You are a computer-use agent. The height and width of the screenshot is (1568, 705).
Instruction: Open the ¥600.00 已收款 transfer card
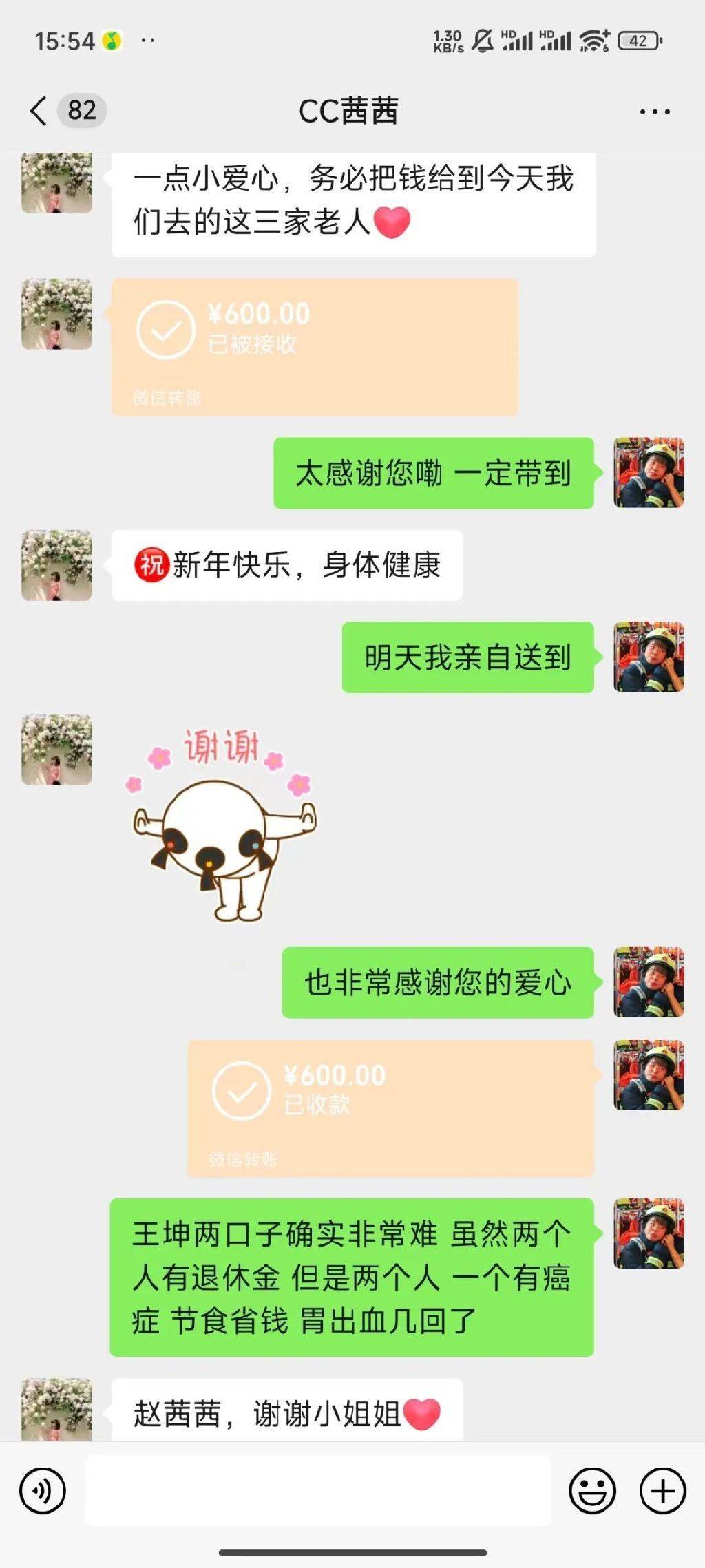pos(390,1108)
